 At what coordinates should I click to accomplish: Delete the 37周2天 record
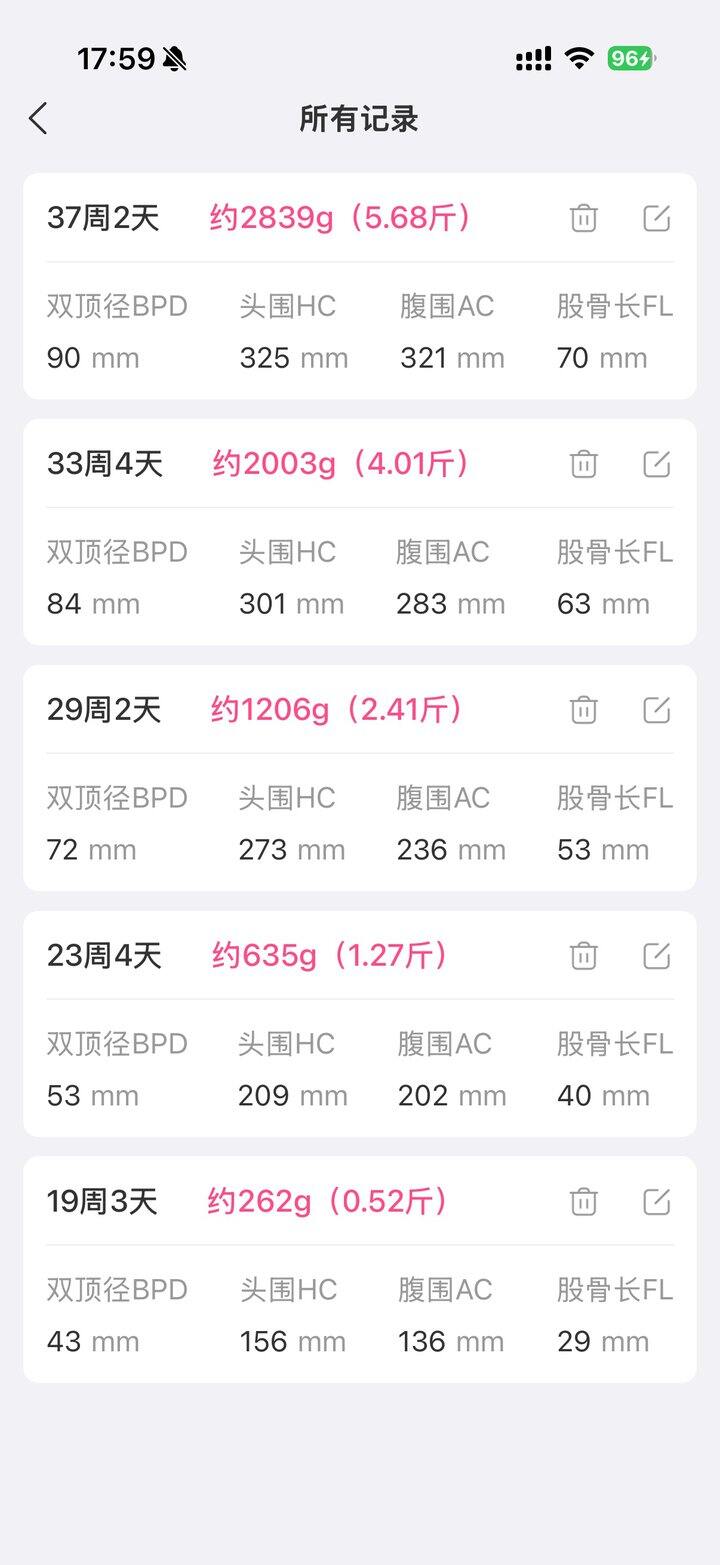584,218
